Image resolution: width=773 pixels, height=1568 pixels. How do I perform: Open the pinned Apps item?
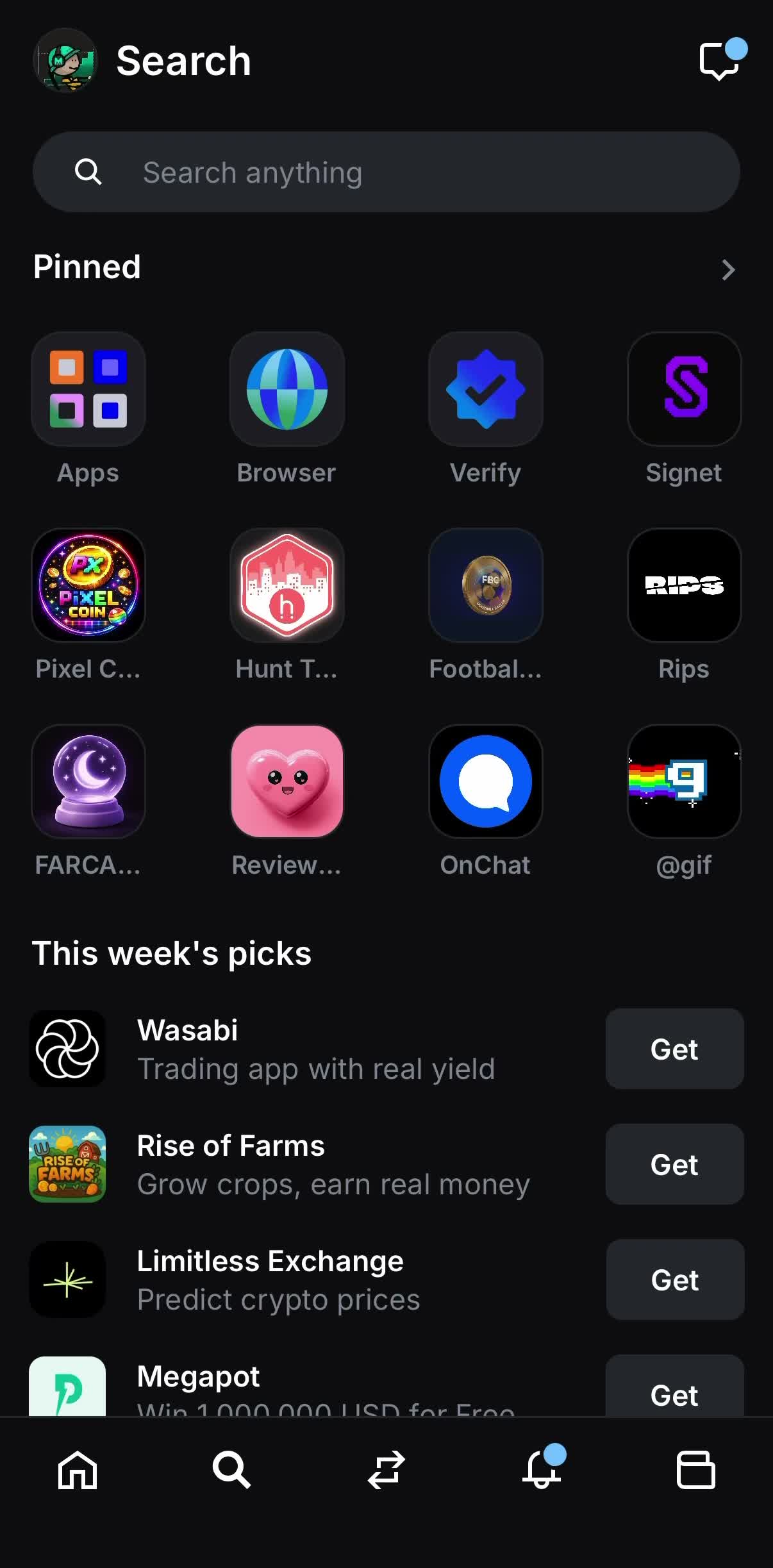pyautogui.click(x=88, y=389)
